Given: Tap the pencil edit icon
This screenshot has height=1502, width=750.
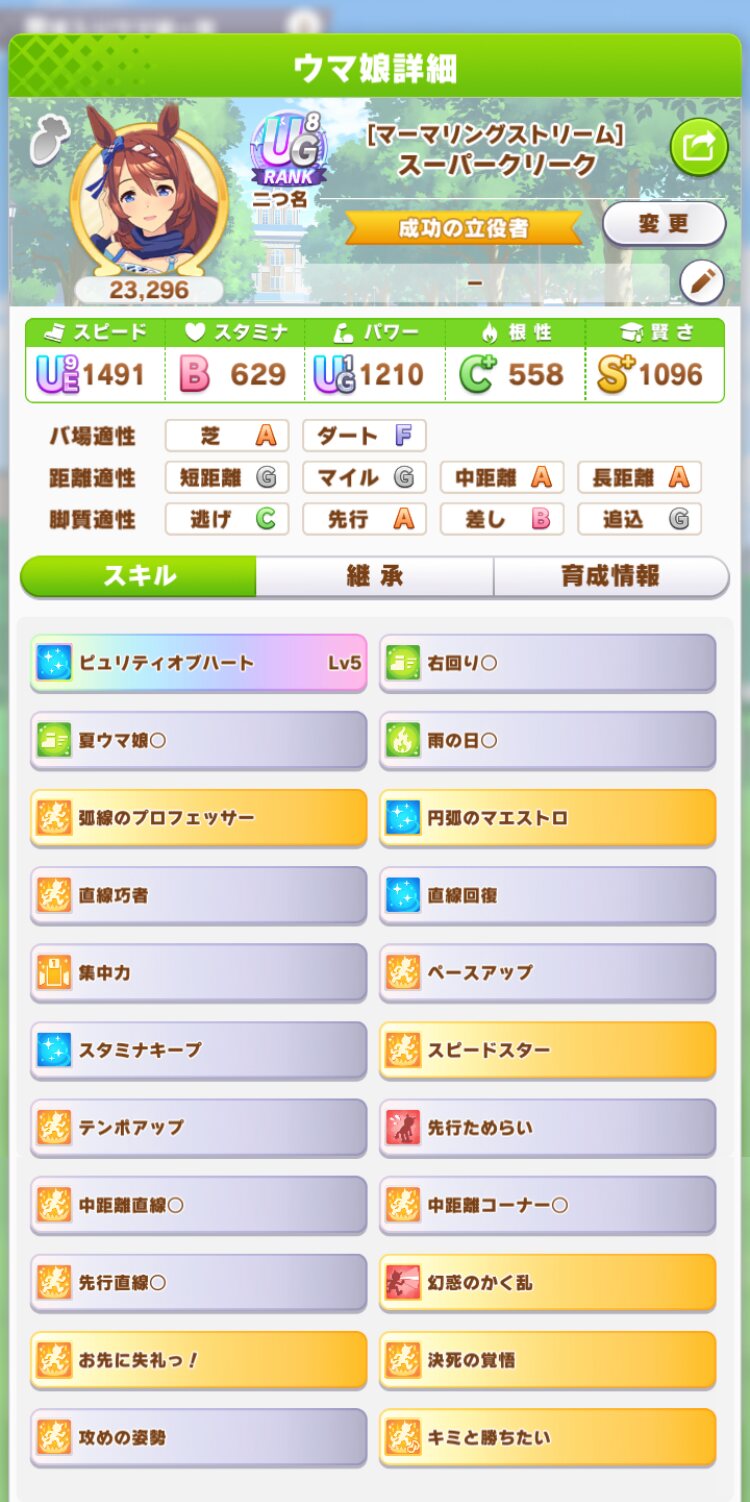Looking at the screenshot, I should [701, 282].
